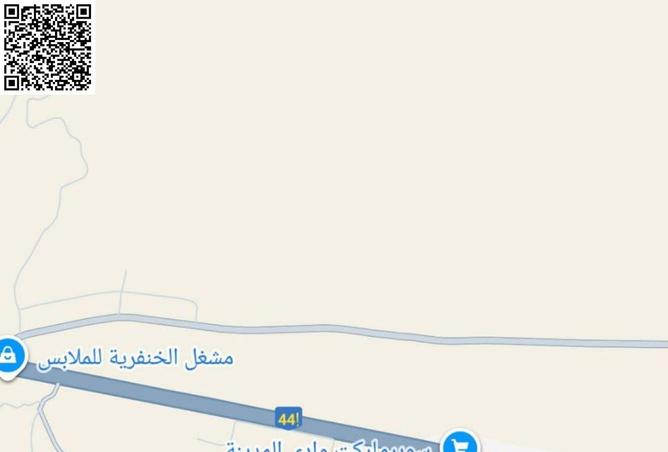
Task: Select the supermarket shopping-cart marker
Action: pyautogui.click(x=460, y=443)
